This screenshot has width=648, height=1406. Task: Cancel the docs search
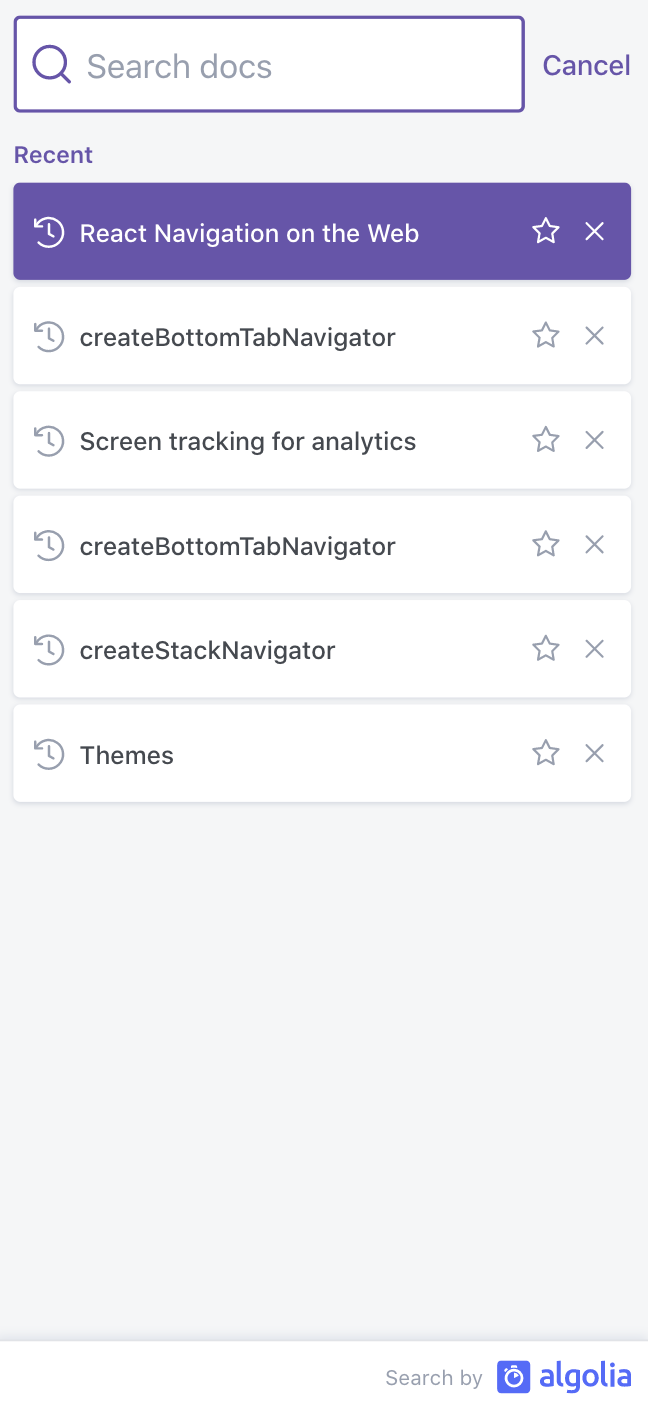(x=586, y=65)
